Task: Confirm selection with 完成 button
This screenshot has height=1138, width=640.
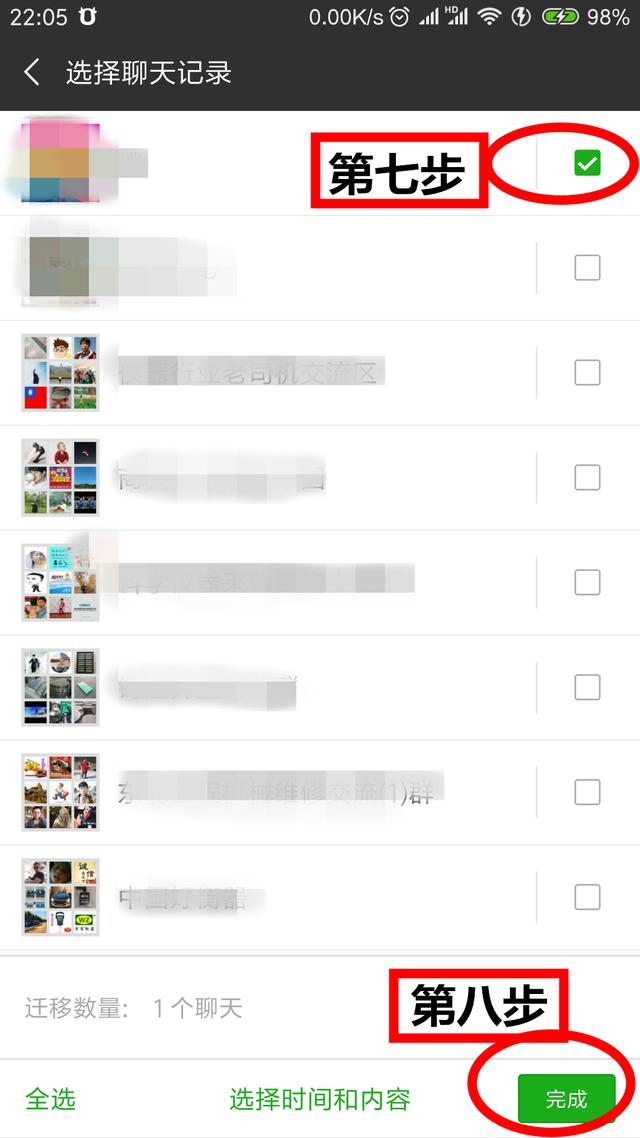Action: tap(566, 1099)
